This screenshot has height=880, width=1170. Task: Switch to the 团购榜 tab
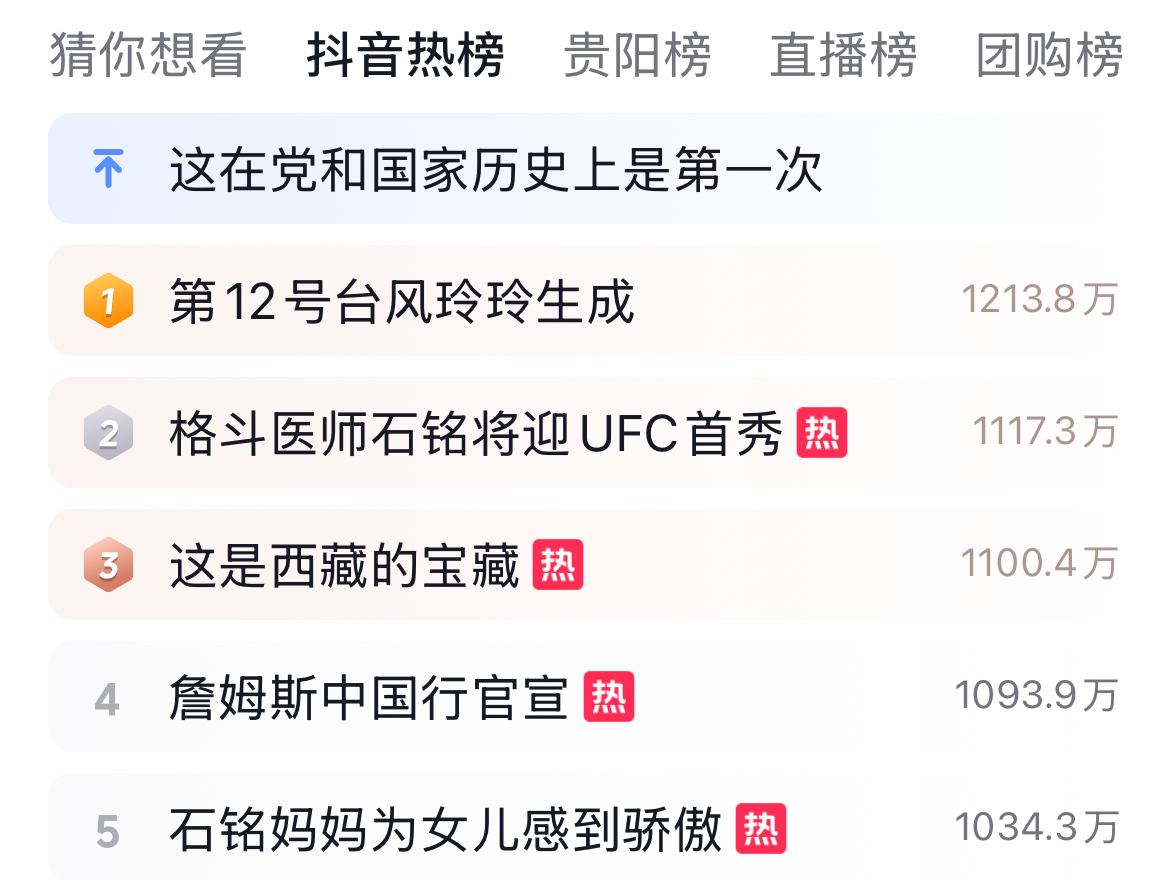(x=1049, y=55)
